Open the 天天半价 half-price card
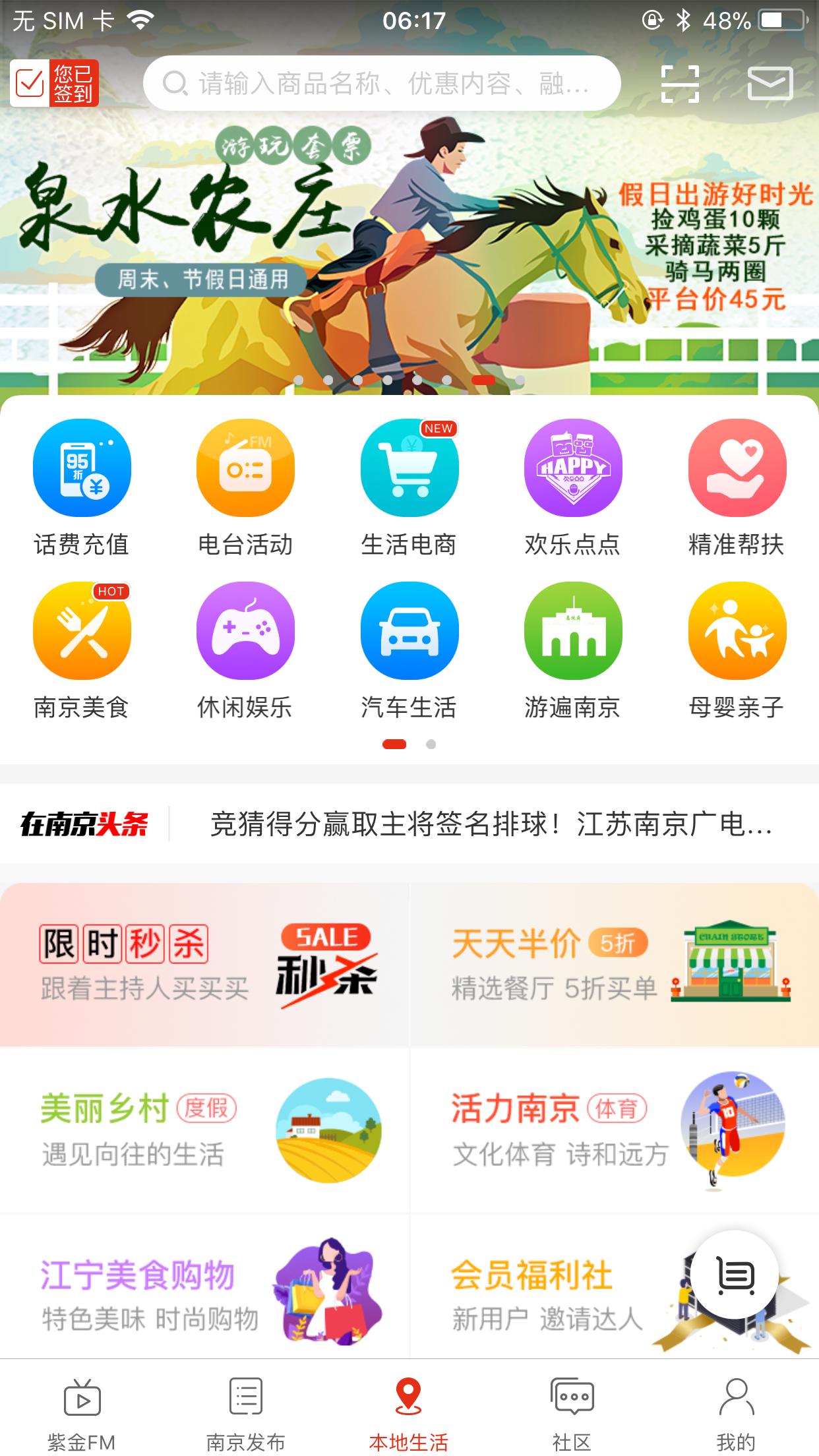The height and width of the screenshot is (1456, 819). 615,965
